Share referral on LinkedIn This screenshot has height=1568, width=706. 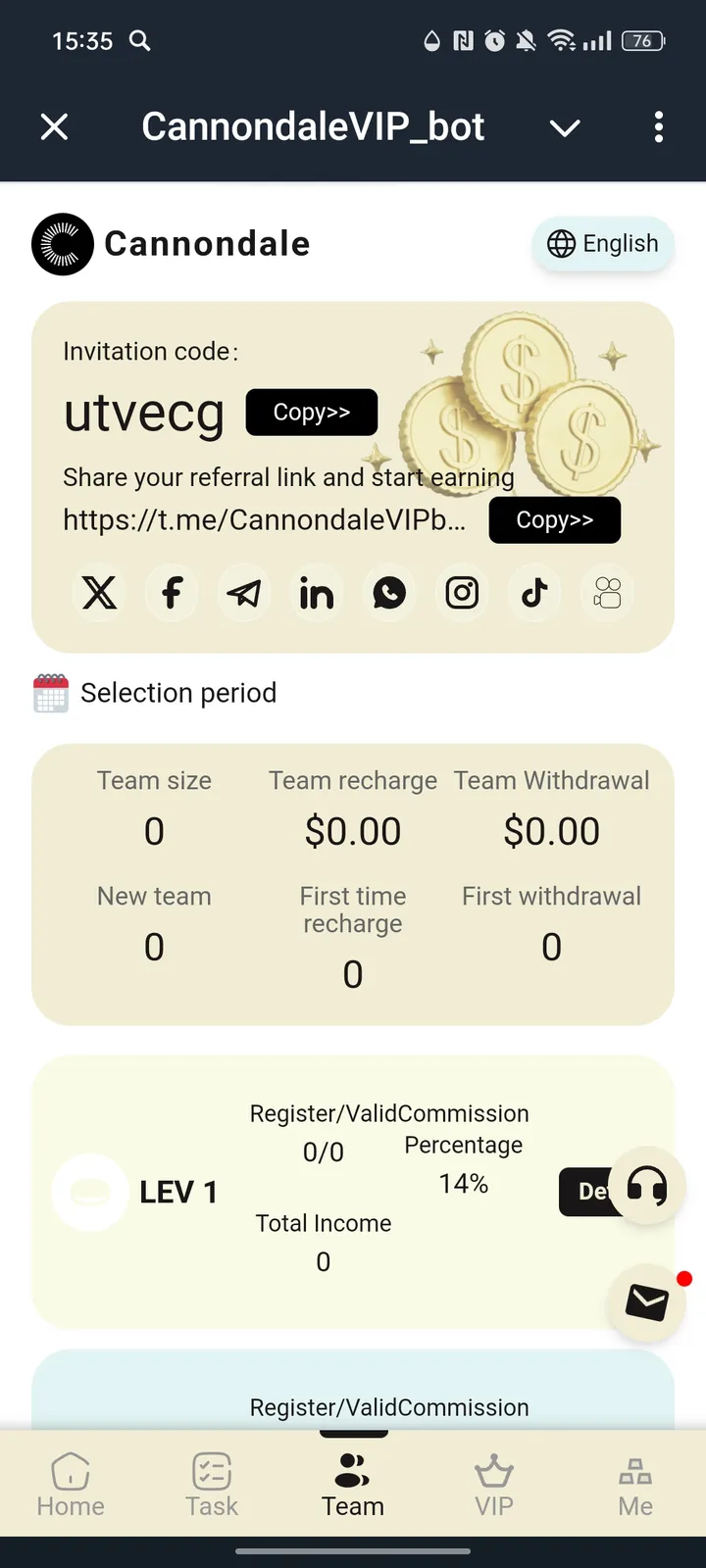[317, 593]
